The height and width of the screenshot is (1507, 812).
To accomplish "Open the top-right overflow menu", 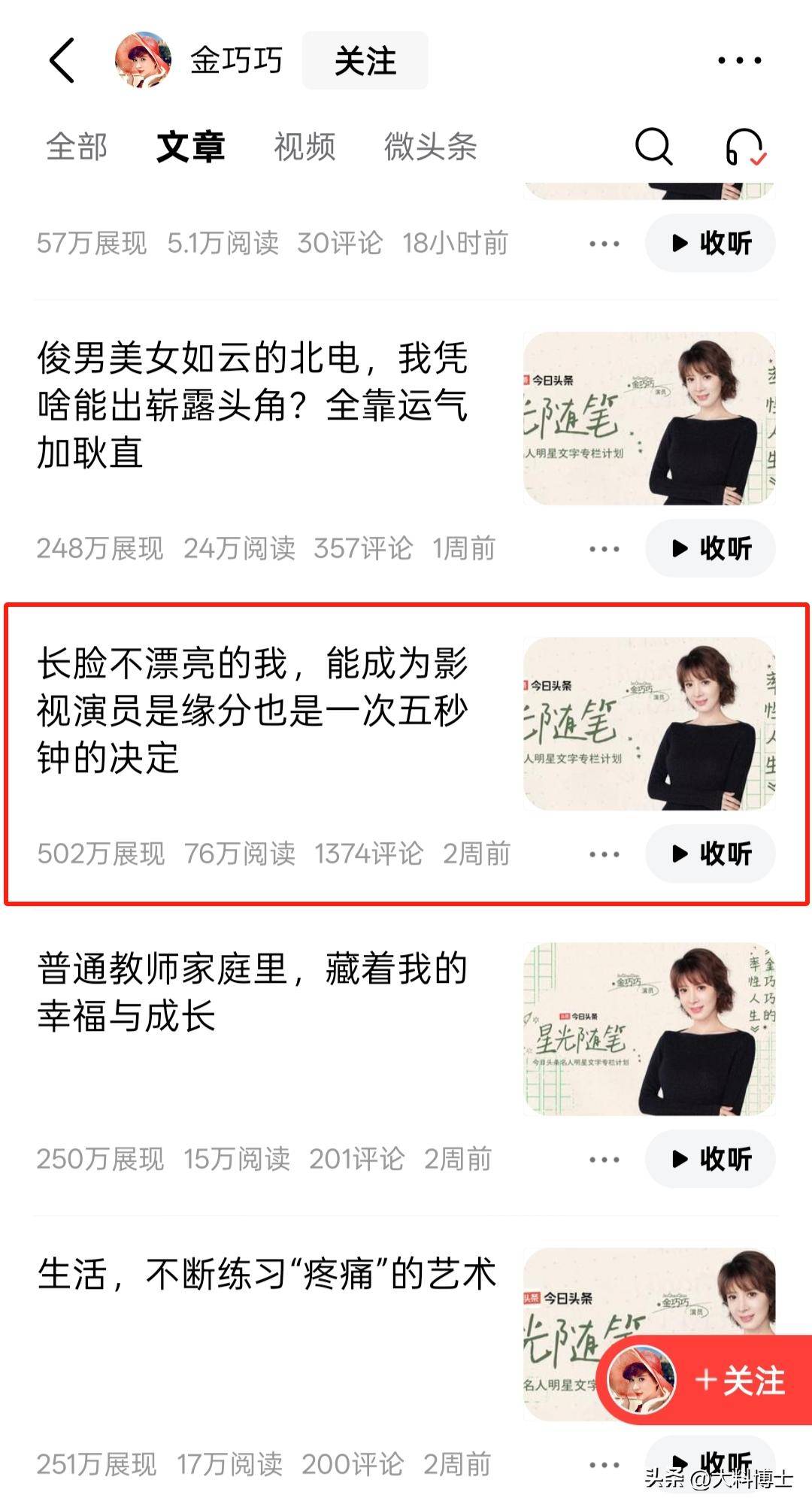I will tap(738, 60).
